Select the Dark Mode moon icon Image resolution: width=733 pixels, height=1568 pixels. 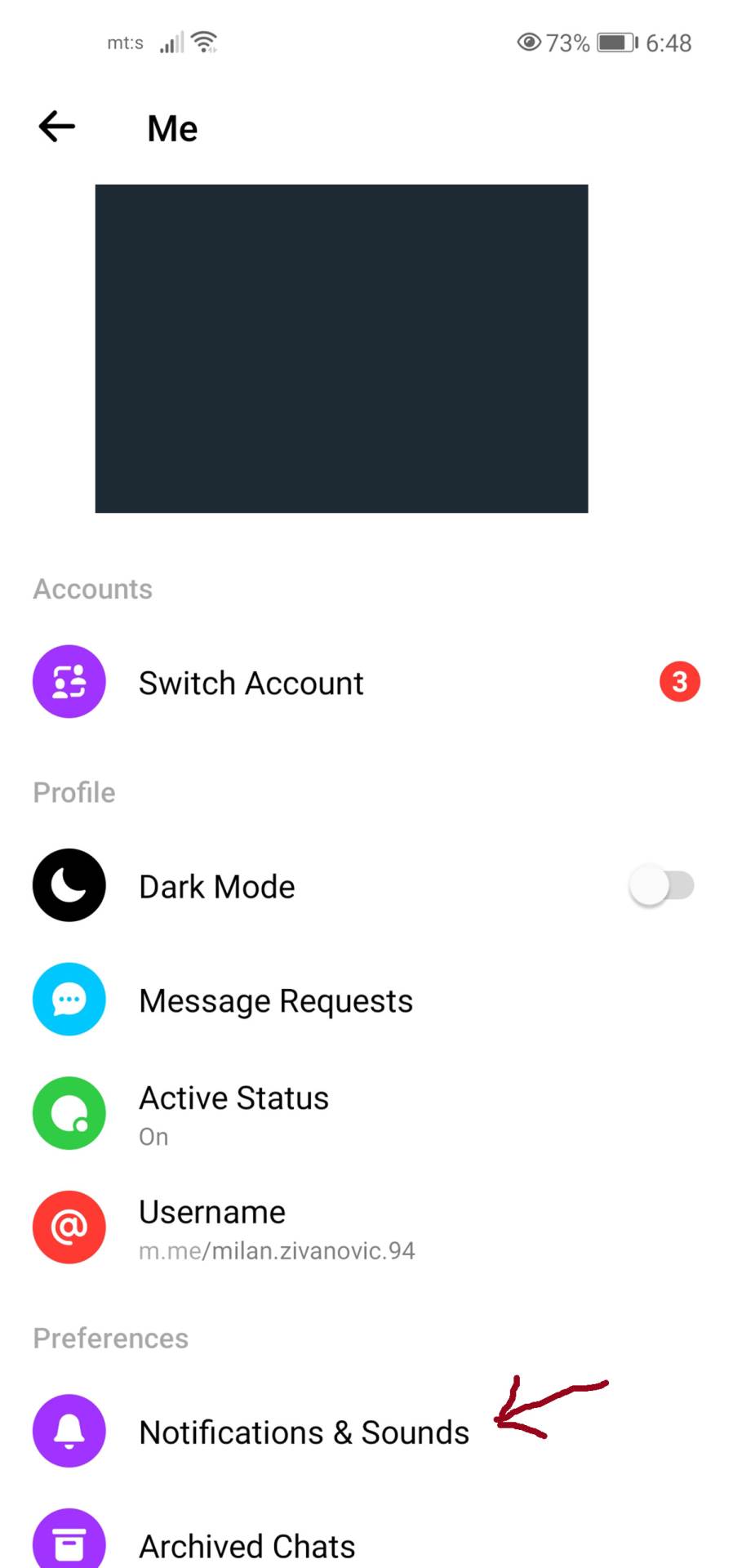tap(69, 885)
